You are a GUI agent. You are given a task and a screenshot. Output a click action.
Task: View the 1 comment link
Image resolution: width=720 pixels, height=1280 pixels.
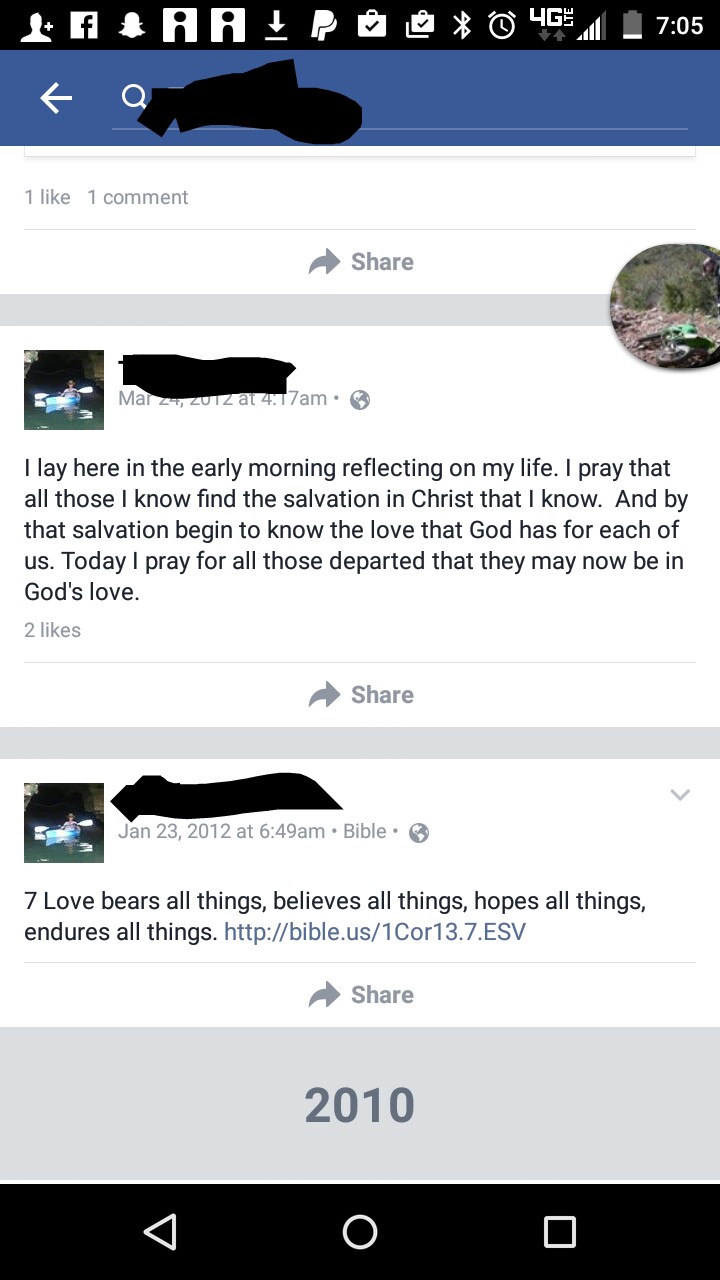[138, 197]
